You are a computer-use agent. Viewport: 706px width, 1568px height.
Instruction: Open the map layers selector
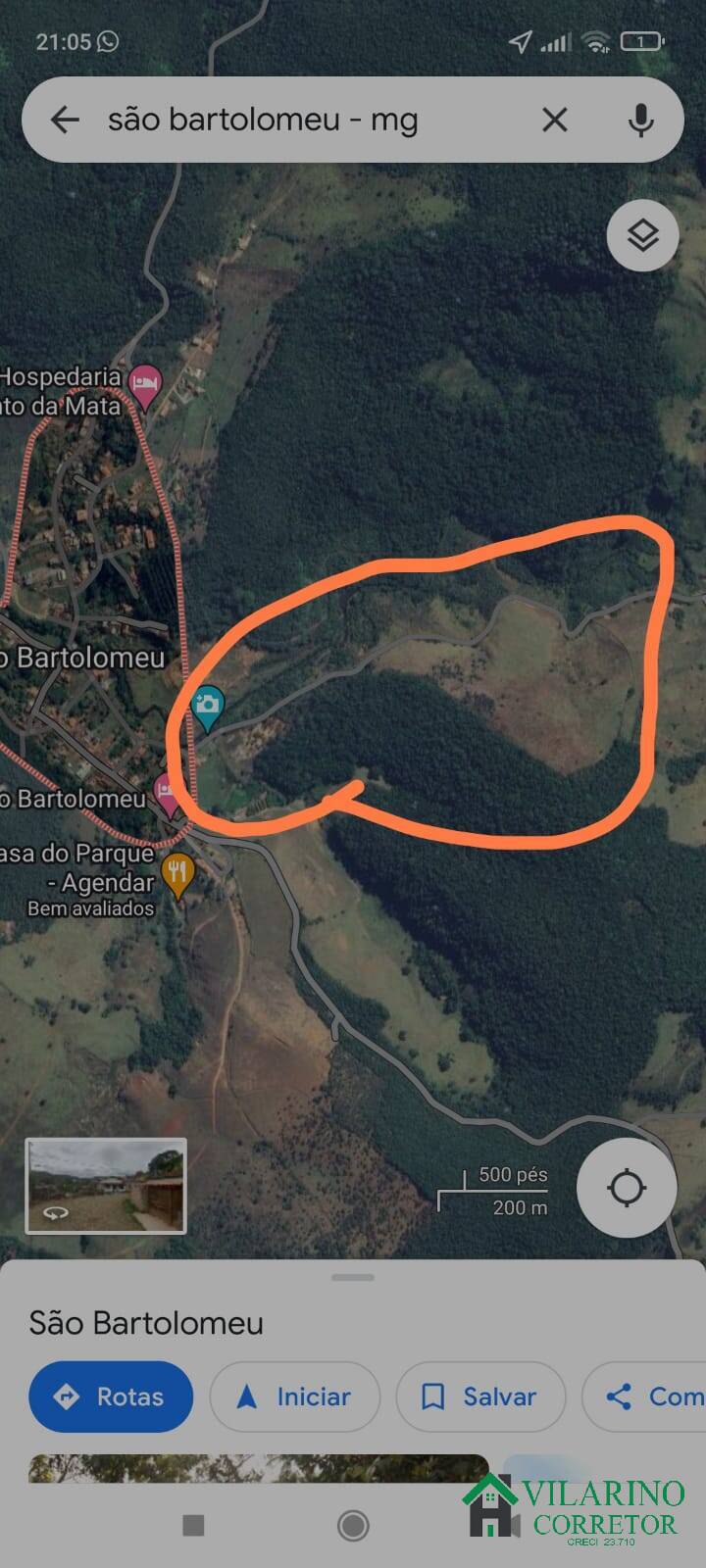642,235
